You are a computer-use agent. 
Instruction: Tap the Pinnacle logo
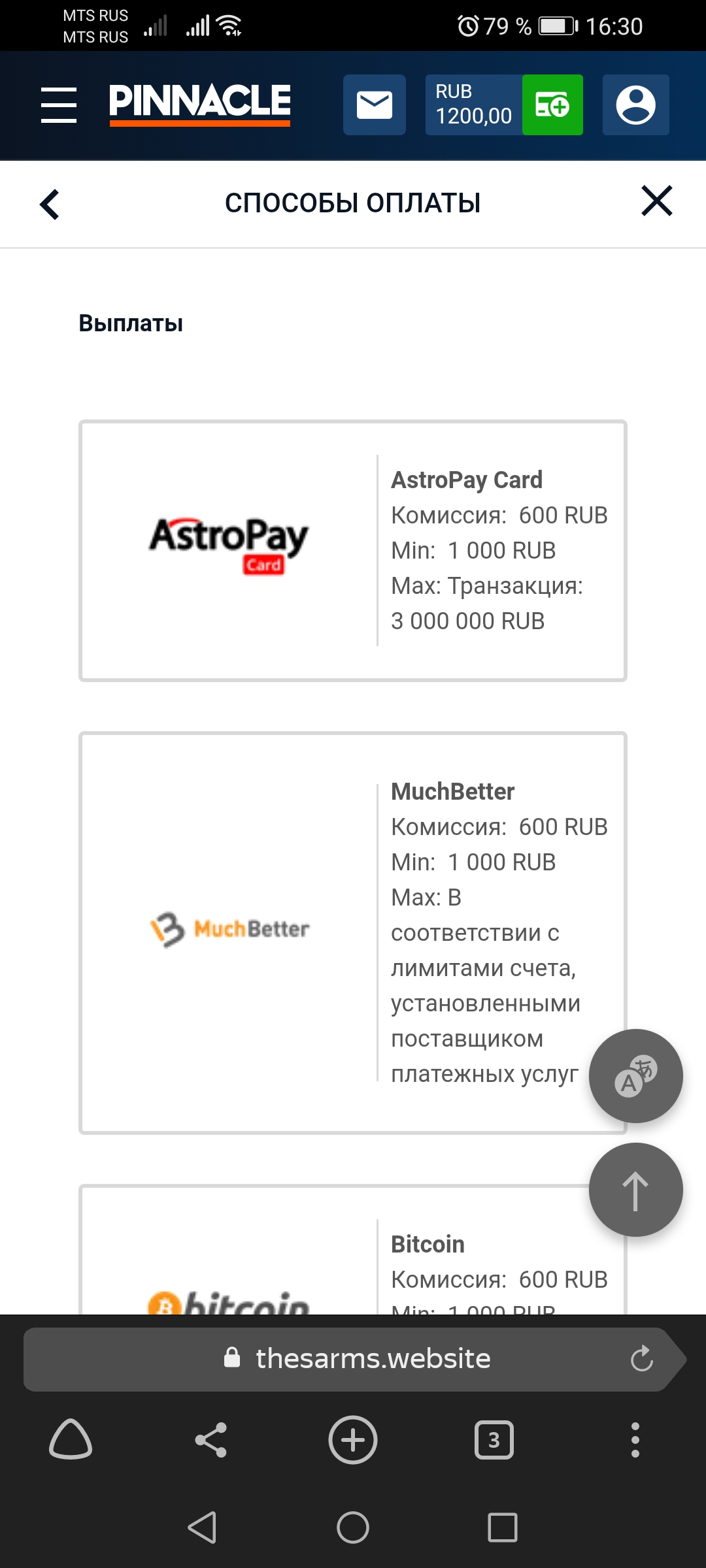(200, 105)
